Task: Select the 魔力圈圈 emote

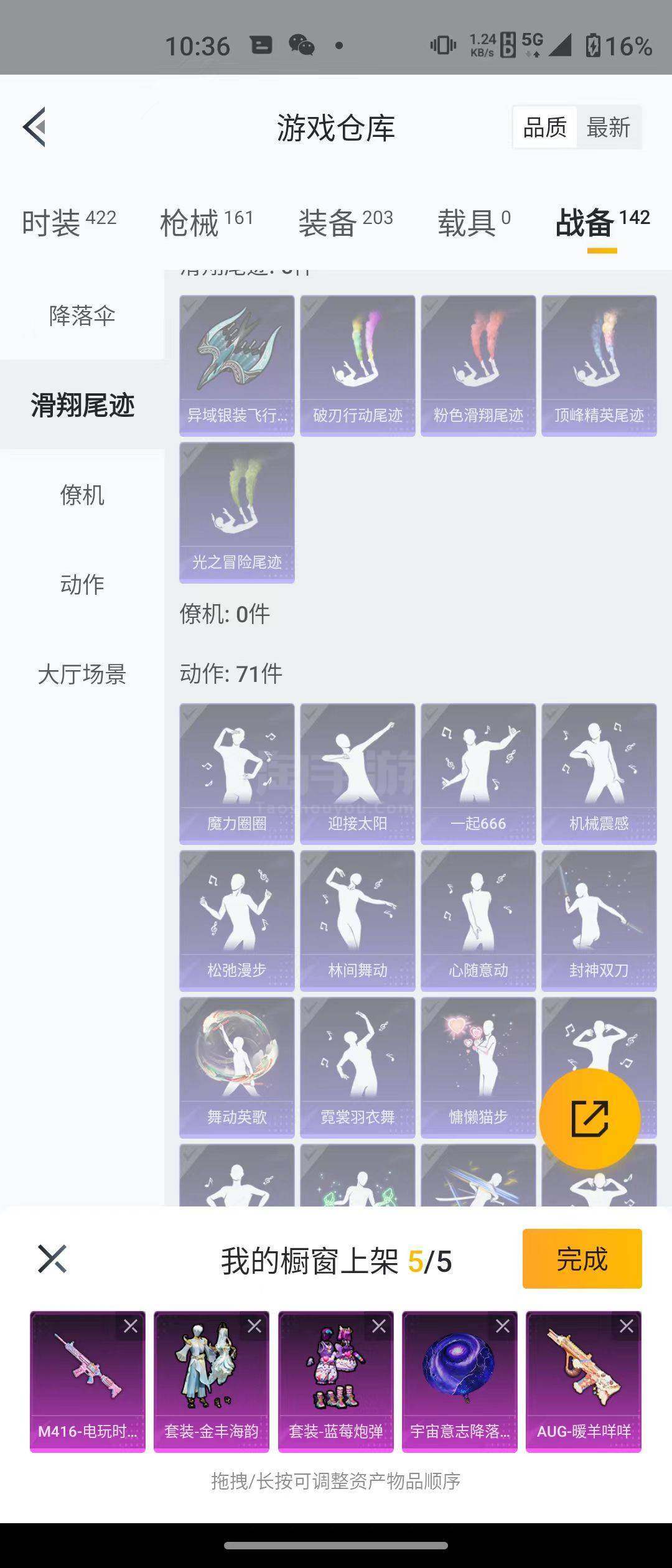Action: (237, 773)
